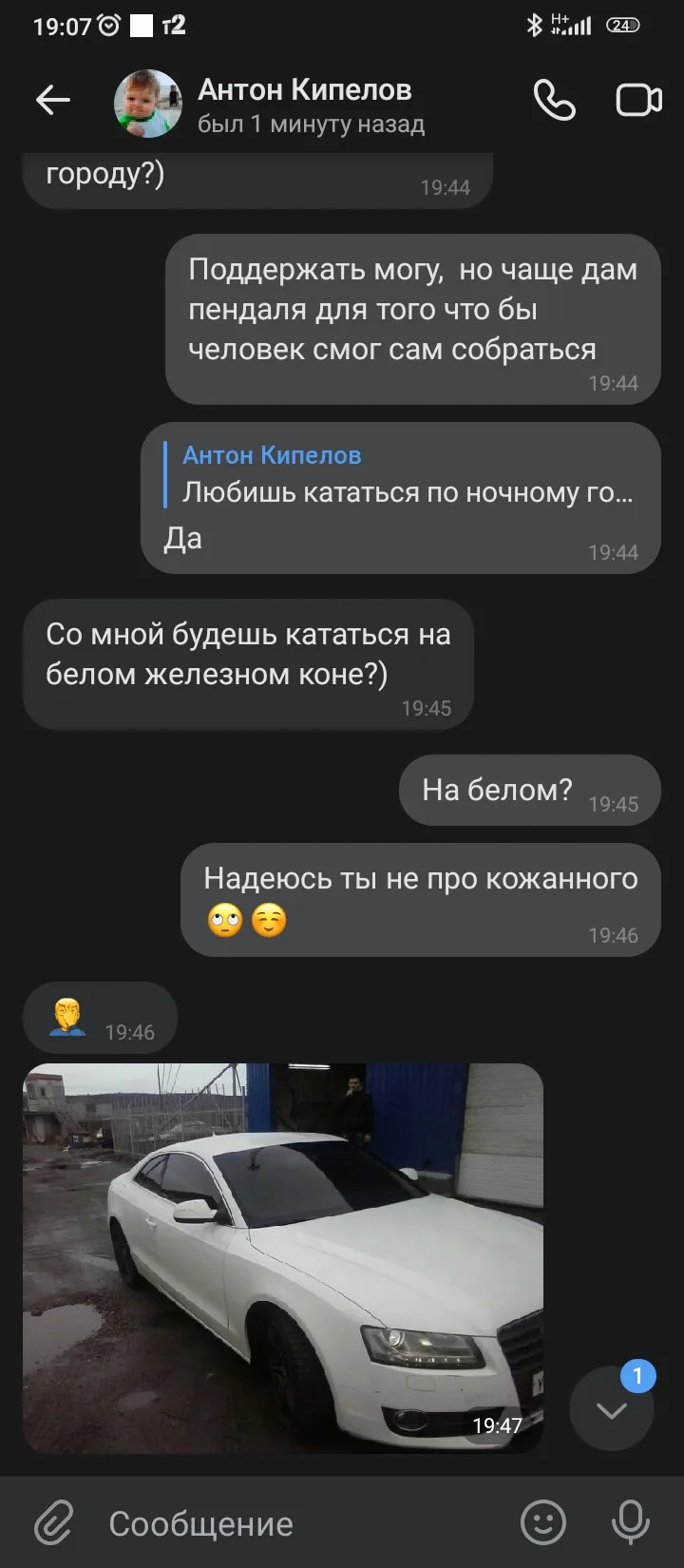Screen dimensions: 684x1568
Task: Start a video call with Антон
Action: click(x=639, y=100)
